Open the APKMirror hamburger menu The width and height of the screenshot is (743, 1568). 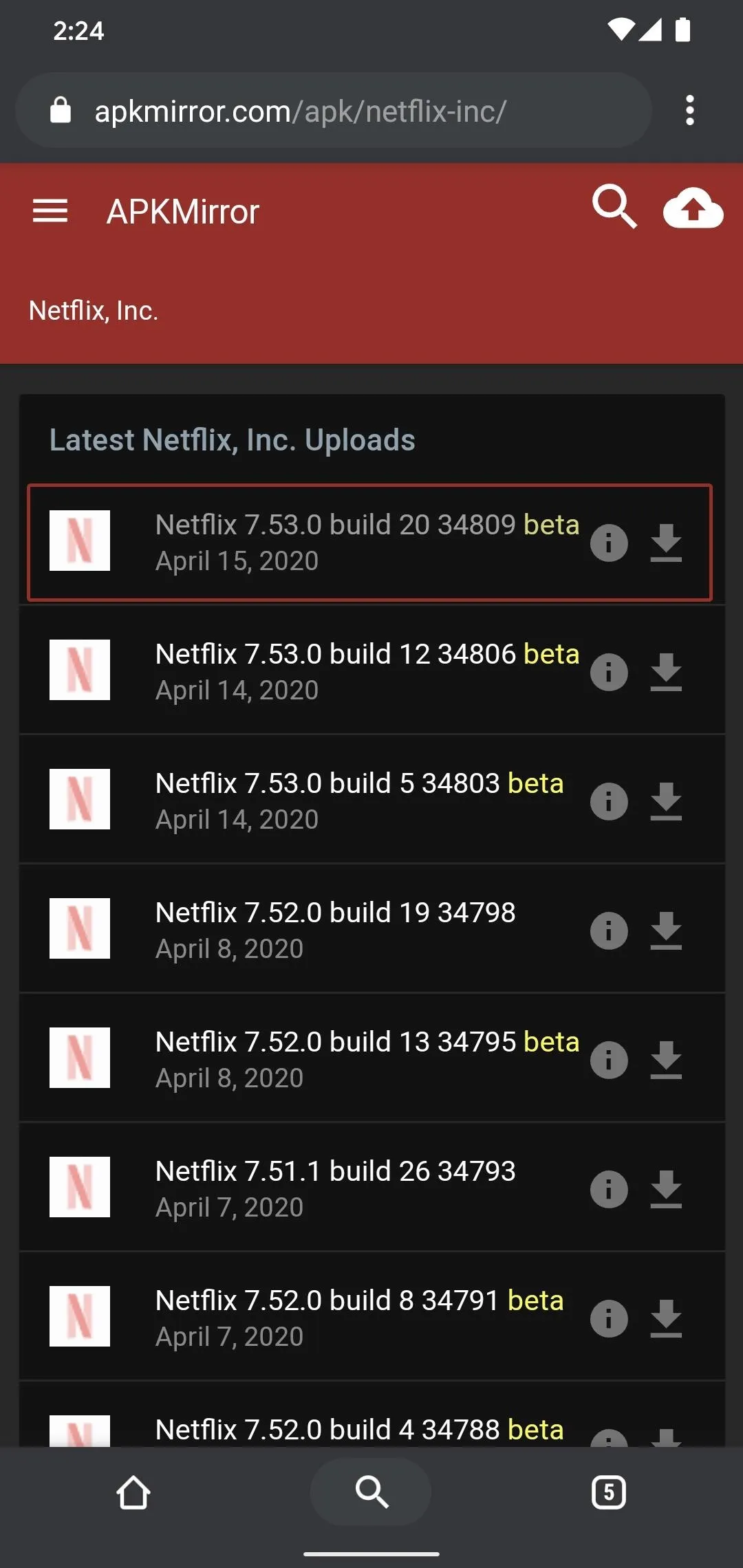click(50, 211)
